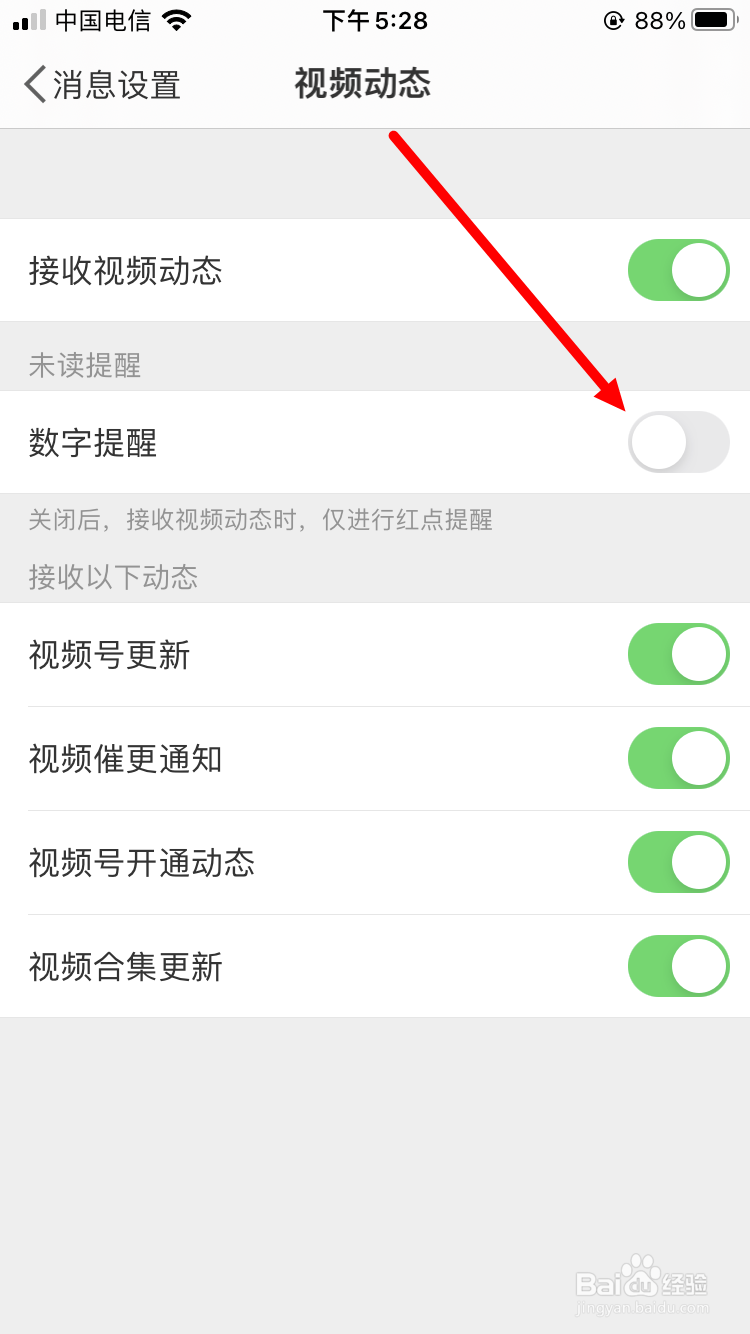Disable the 视频合集更新 switch
The image size is (750, 1334).
(679, 966)
